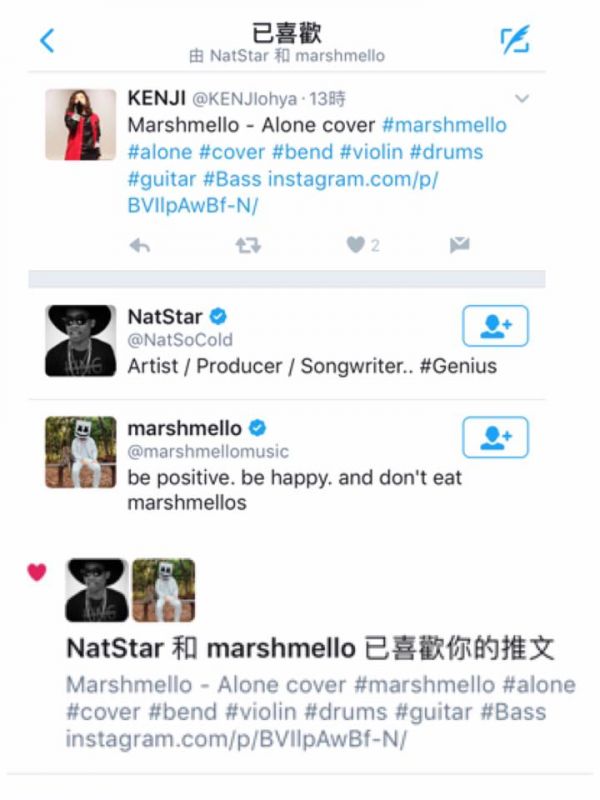Send KENJI's tweet via direct message
This screenshot has height=800, width=600.
click(459, 245)
